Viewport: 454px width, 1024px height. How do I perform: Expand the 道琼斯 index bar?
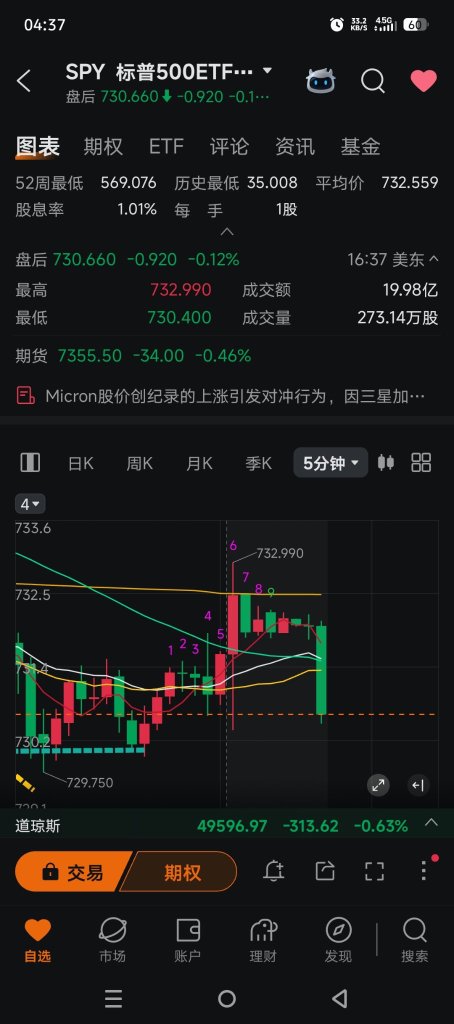click(431, 823)
